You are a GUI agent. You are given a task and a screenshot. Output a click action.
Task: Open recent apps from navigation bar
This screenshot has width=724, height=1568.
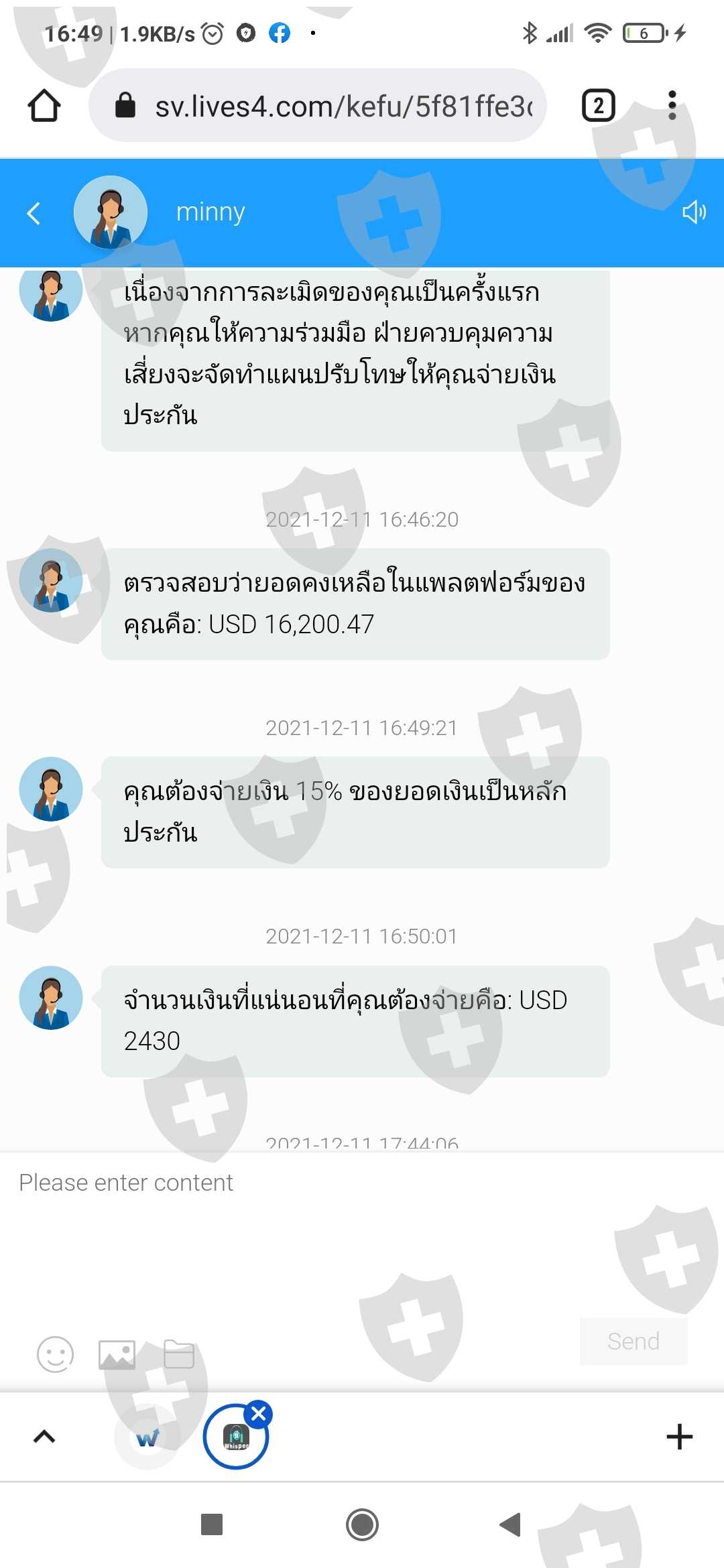[212, 1524]
